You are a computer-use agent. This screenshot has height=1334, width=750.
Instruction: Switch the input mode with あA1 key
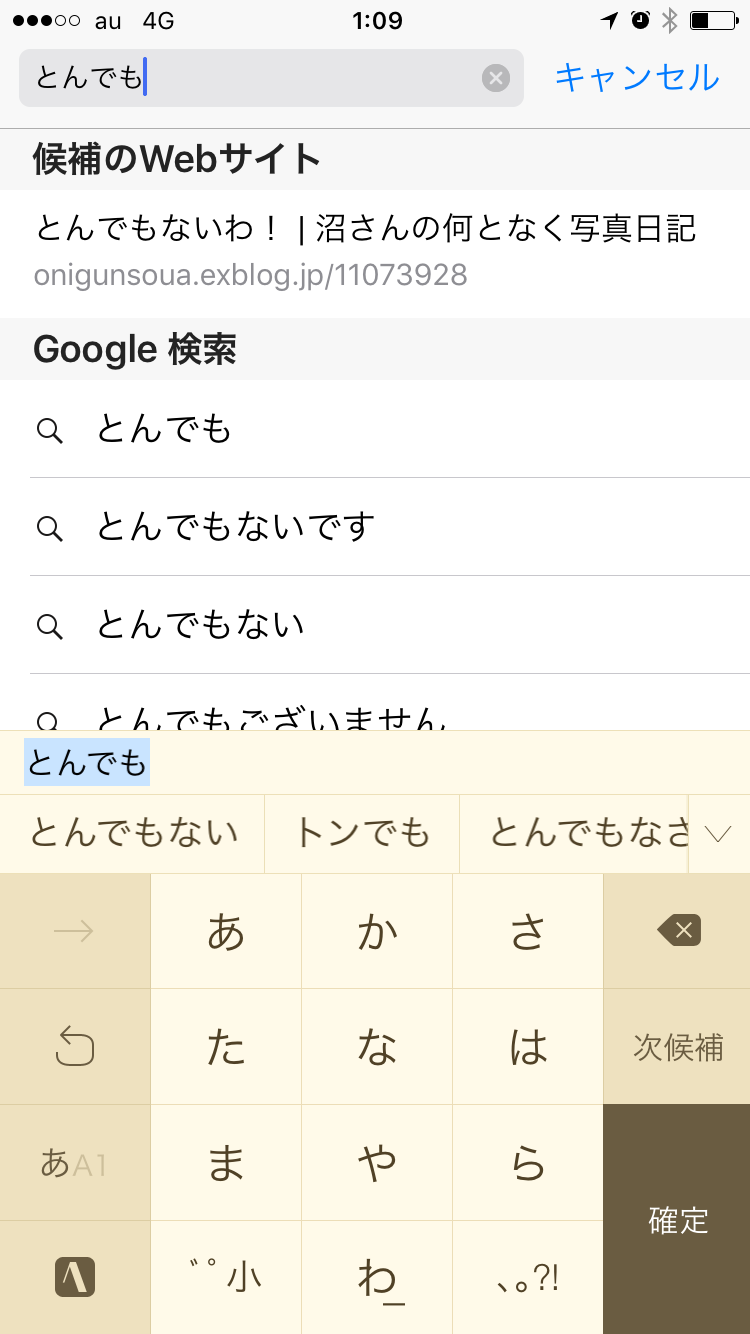(x=74, y=1163)
